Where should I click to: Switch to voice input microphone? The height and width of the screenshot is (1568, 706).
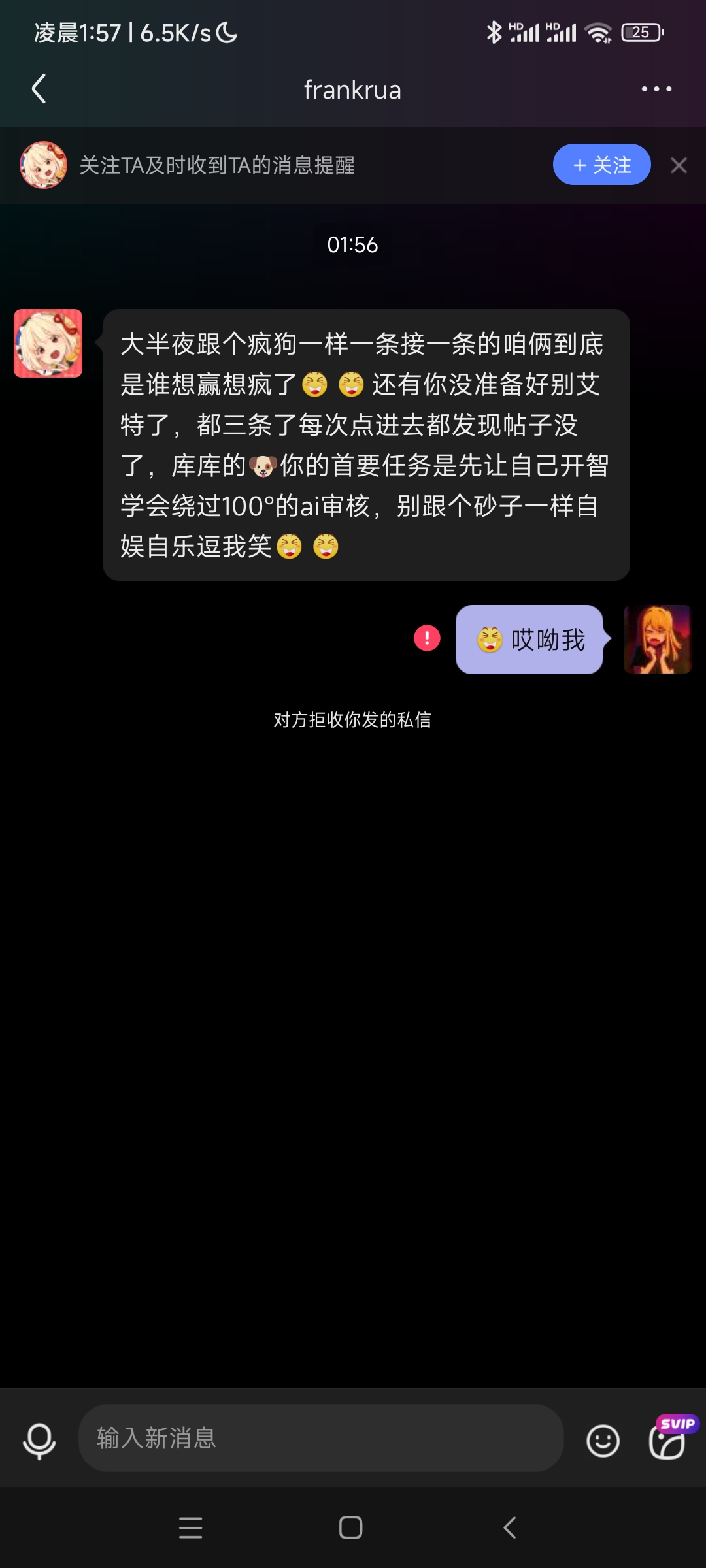coord(39,1440)
